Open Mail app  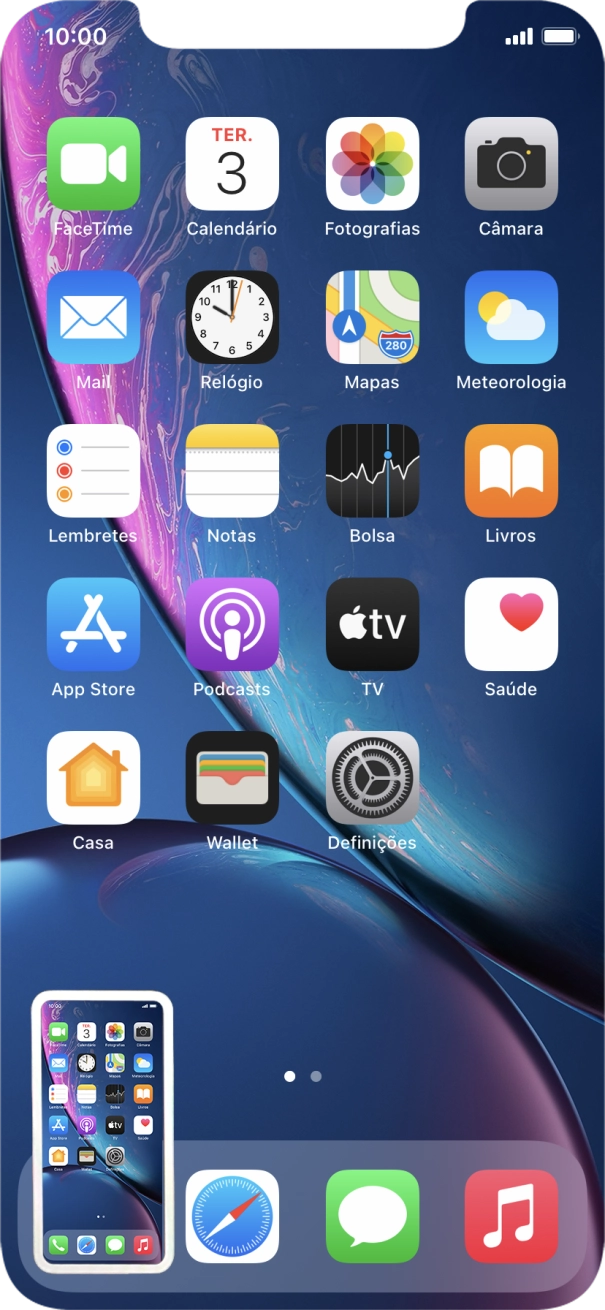tap(93, 317)
